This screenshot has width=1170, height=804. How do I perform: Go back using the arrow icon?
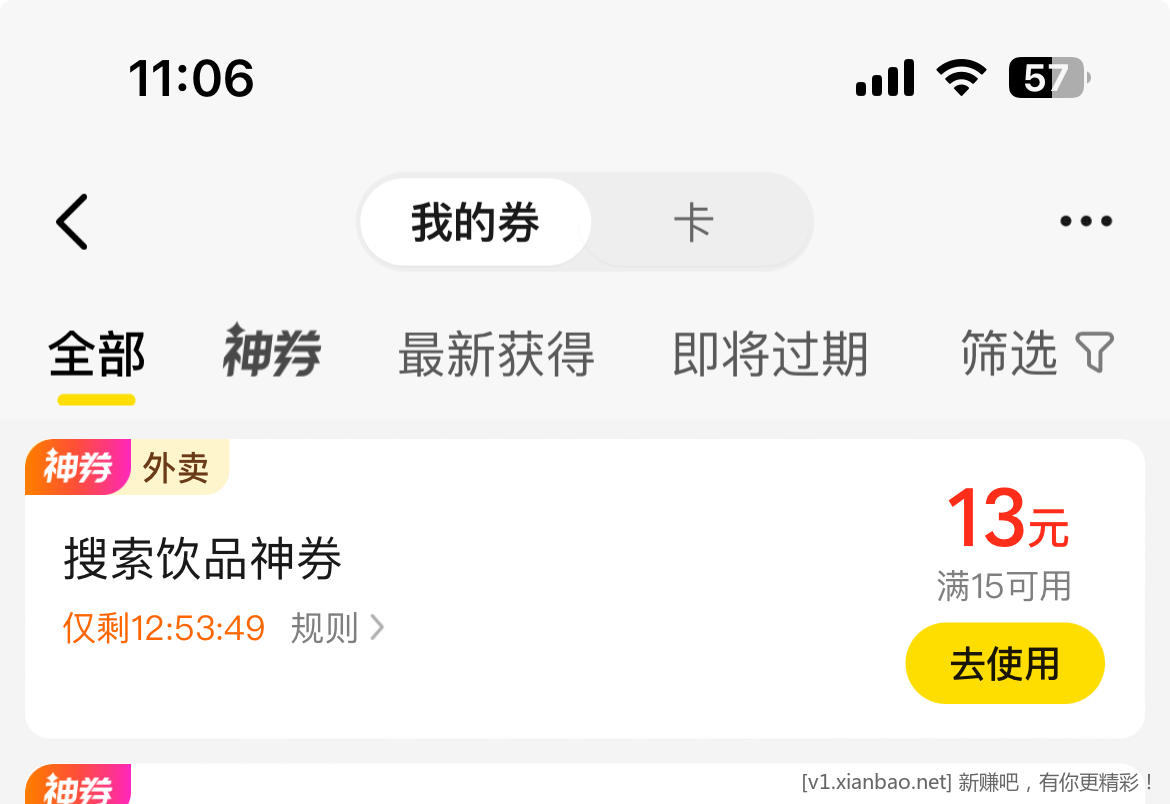point(72,222)
